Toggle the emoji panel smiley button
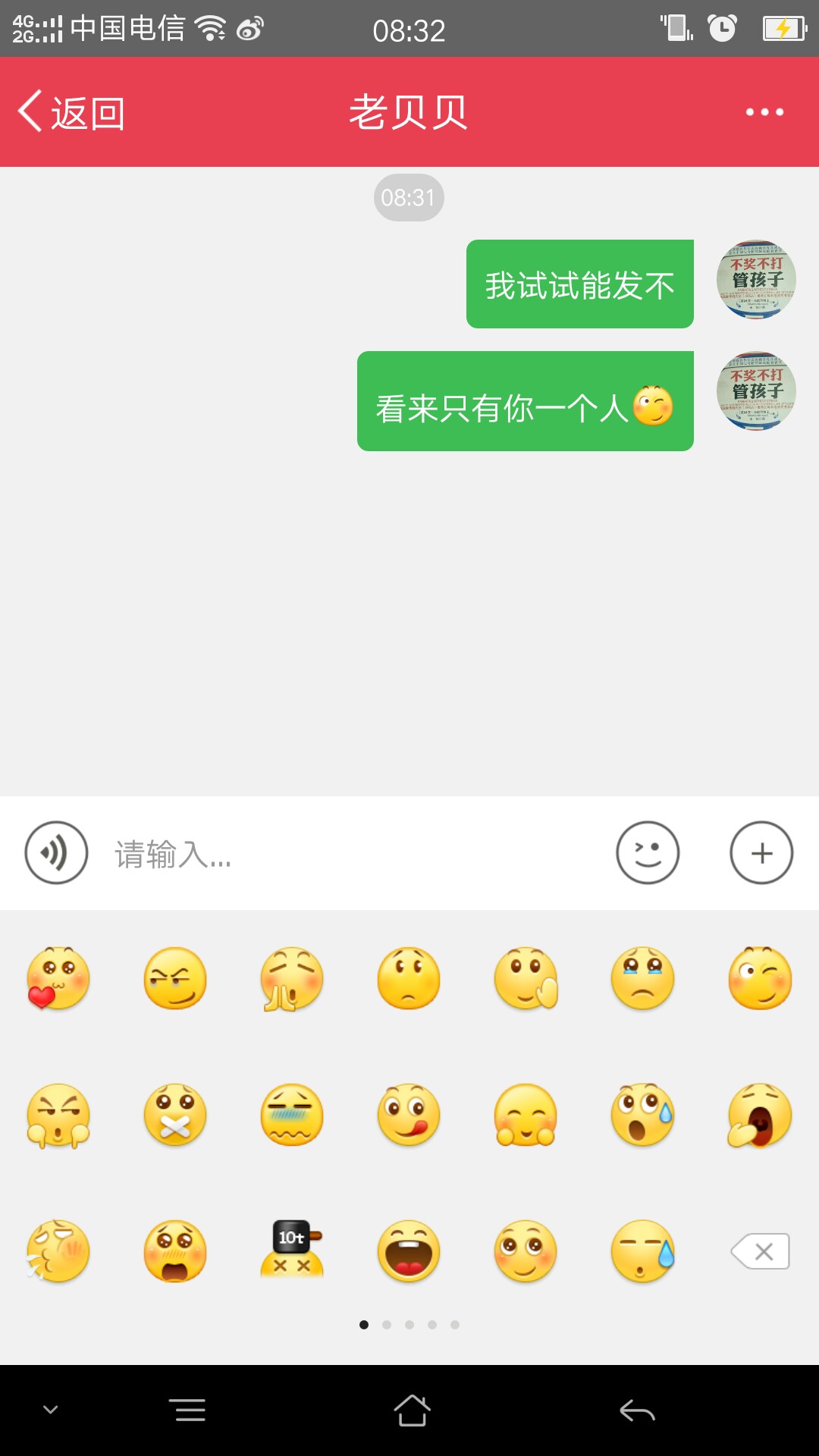Viewport: 819px width, 1456px height. (648, 853)
